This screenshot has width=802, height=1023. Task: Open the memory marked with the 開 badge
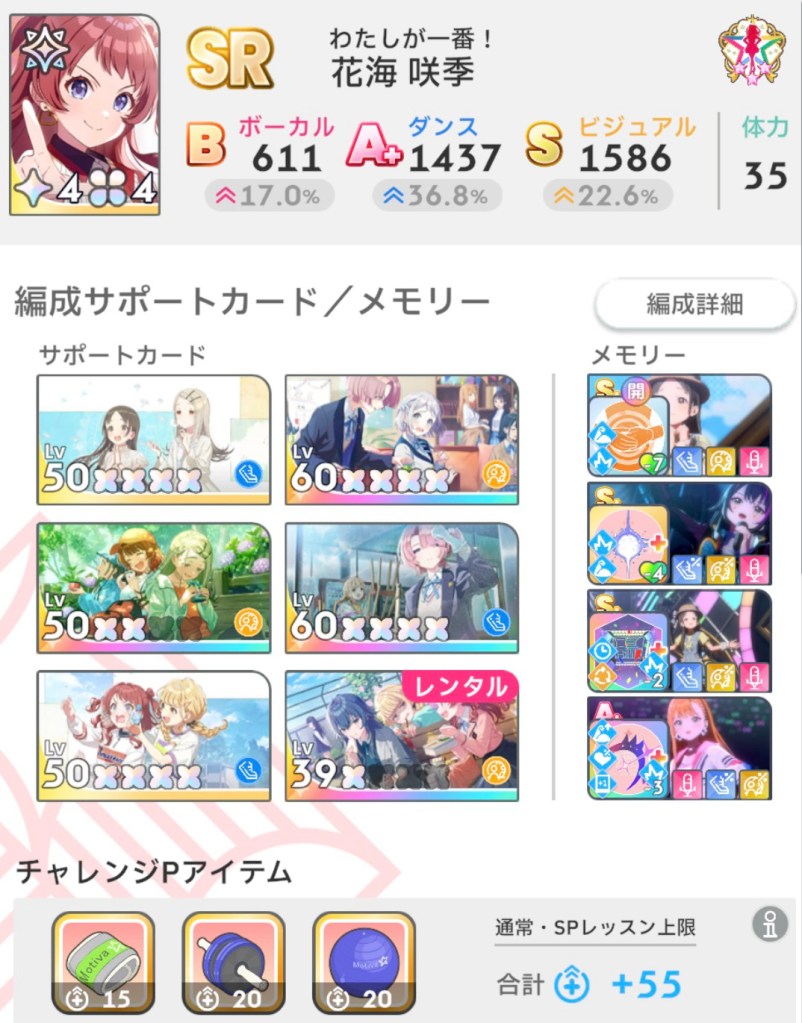(x=679, y=424)
